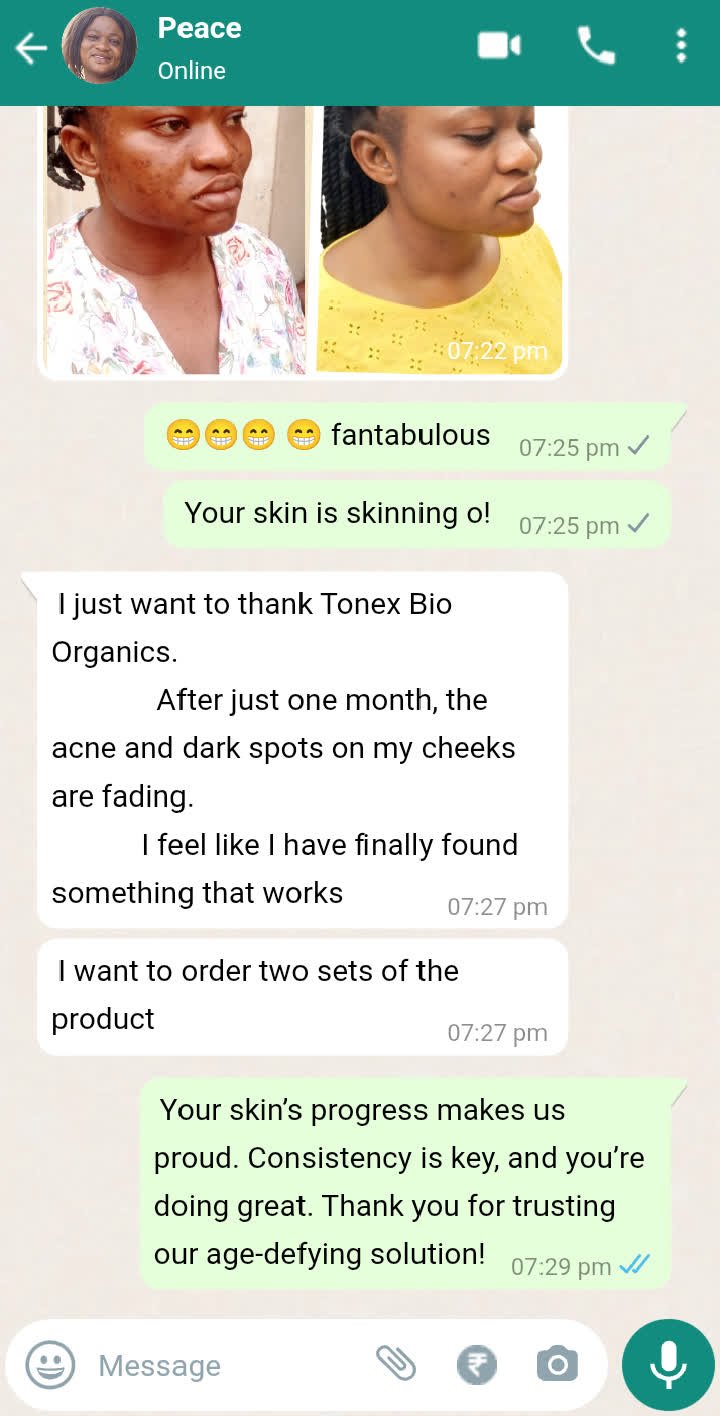Tap the Message text field
The height and width of the screenshot is (1416, 720).
point(220,1366)
